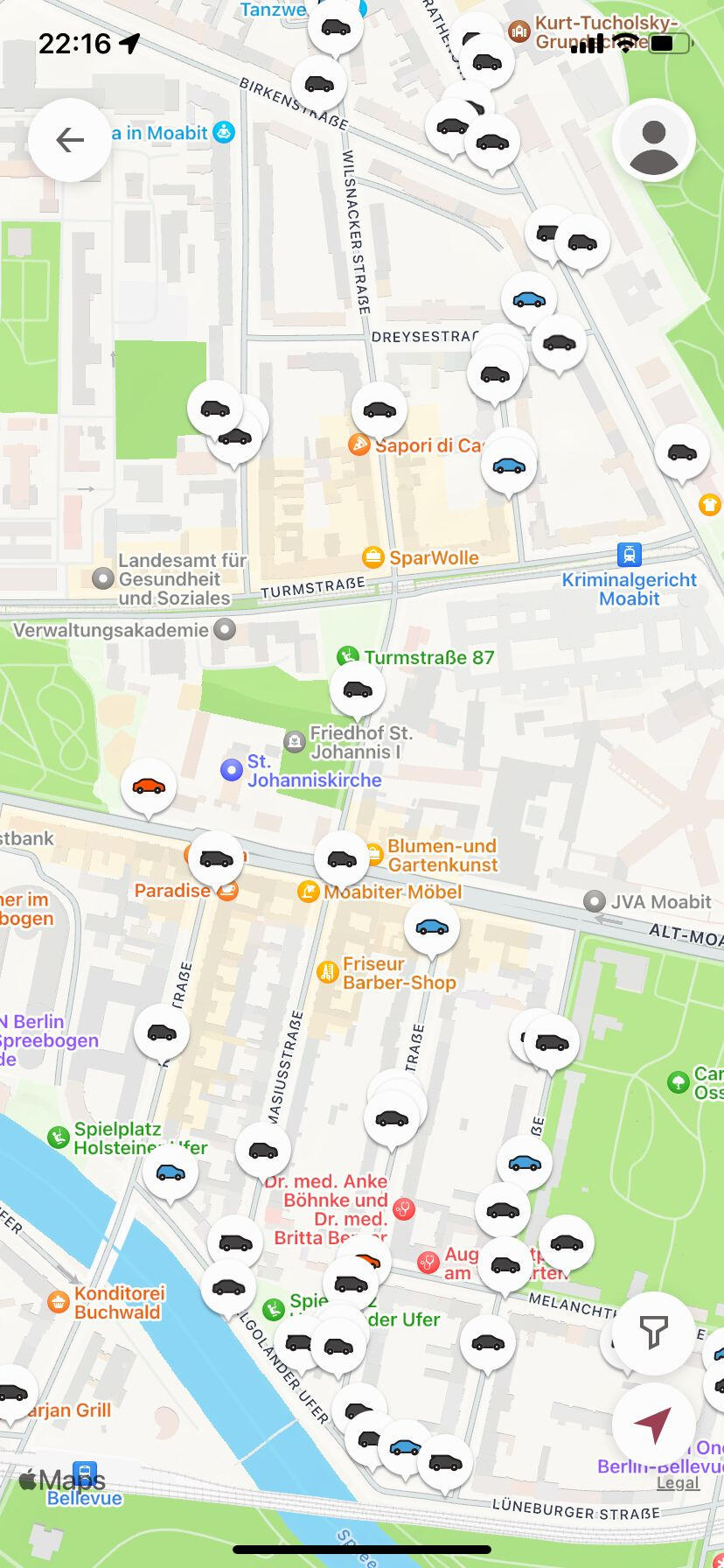This screenshot has width=724, height=1568.
Task: Open the Legal link
Action: click(678, 1482)
